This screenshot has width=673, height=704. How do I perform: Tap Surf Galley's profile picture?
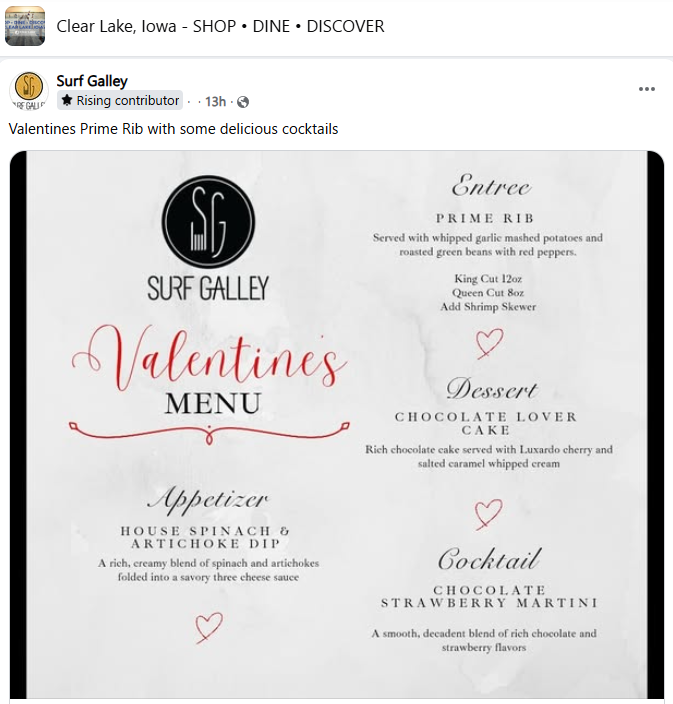click(29, 91)
